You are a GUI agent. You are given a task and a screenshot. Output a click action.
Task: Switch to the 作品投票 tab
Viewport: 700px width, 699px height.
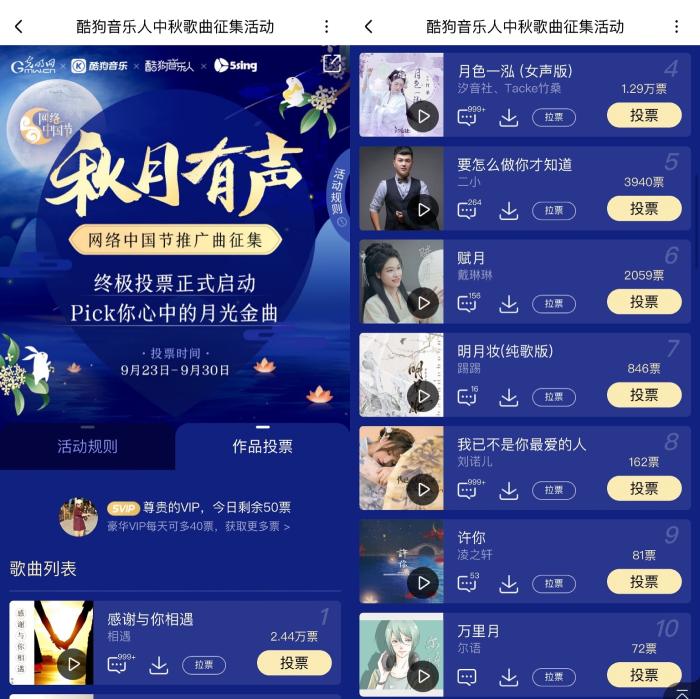[262, 446]
